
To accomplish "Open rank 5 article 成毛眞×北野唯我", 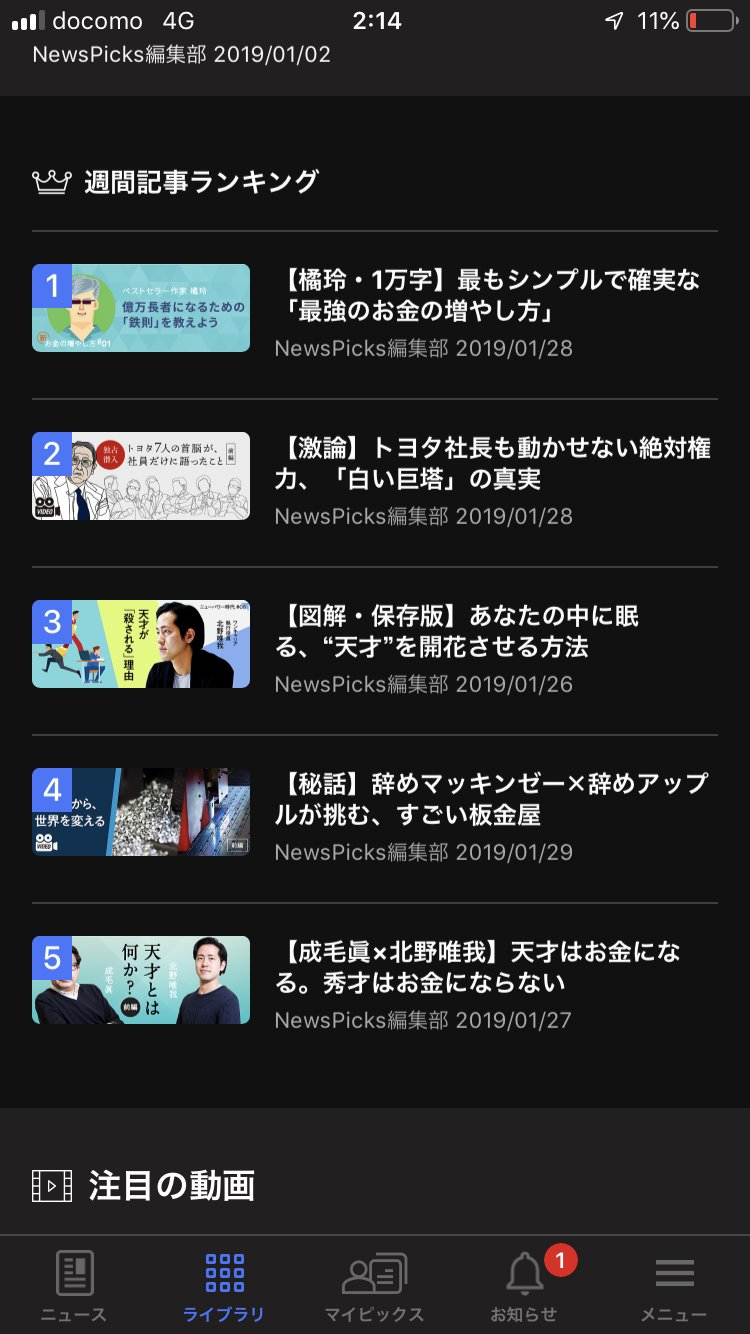I will click(478, 967).
